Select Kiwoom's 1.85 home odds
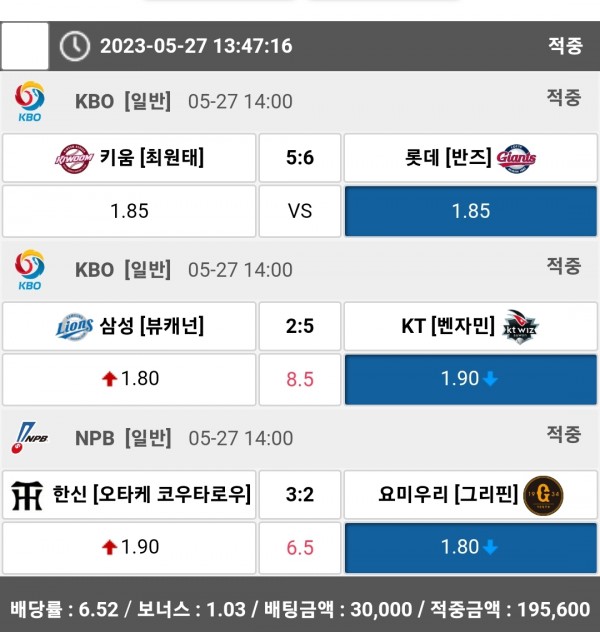Screen dimensions: 600x632 (129, 211)
